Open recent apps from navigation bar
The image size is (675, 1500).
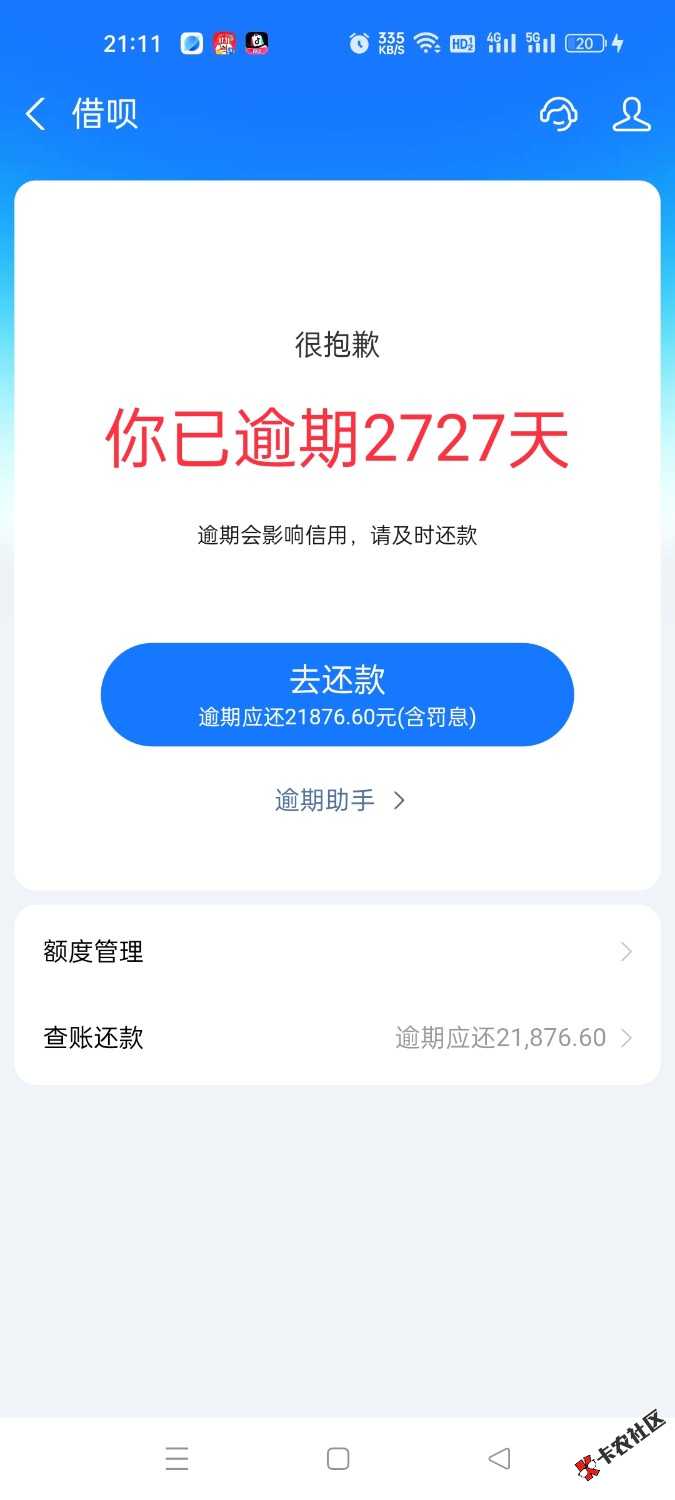coord(177,1459)
